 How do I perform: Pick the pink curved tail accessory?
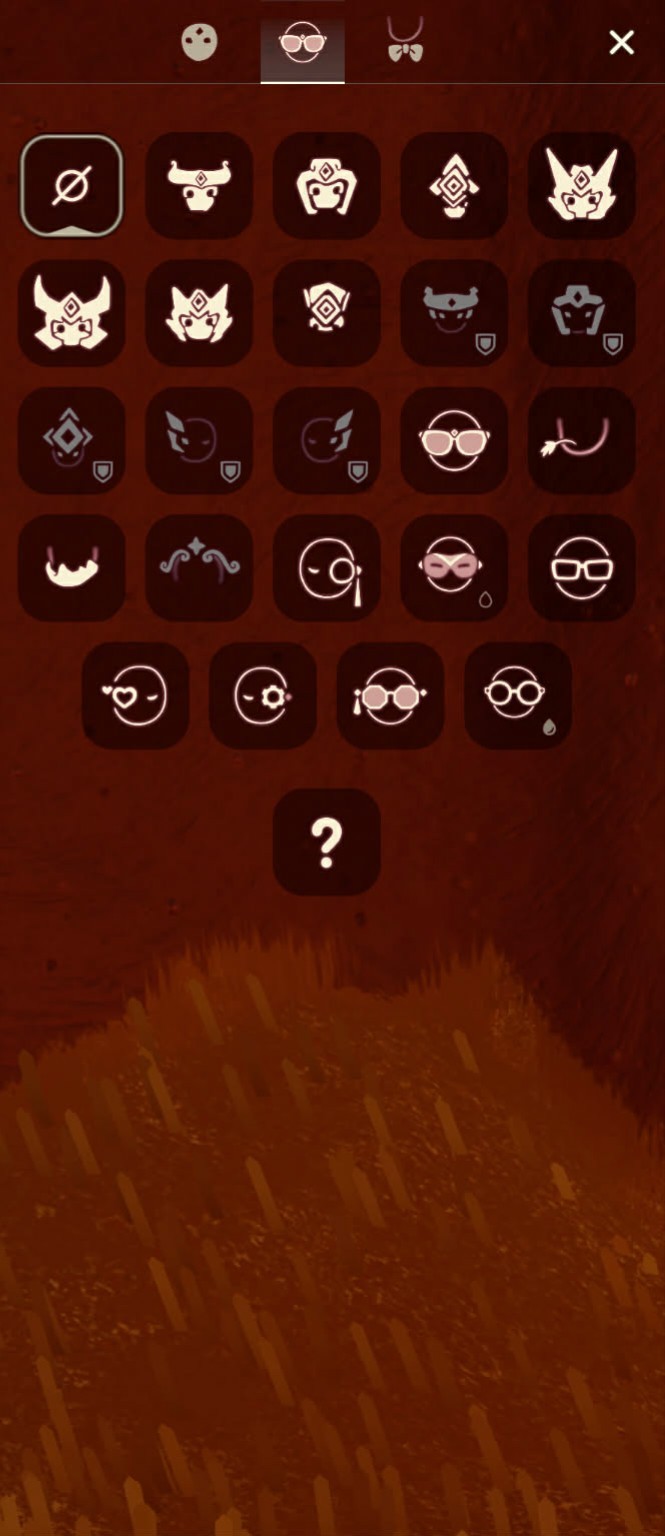[581, 441]
